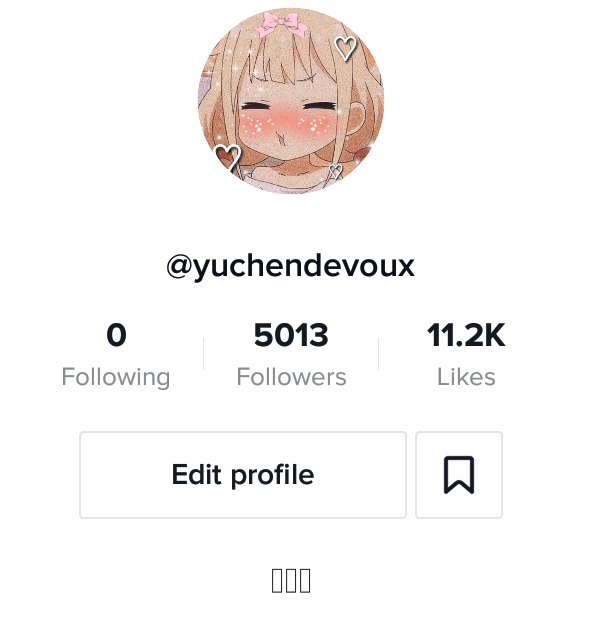The width and height of the screenshot is (601, 618).
Task: Open the 5013 Followers list
Action: [x=291, y=354]
